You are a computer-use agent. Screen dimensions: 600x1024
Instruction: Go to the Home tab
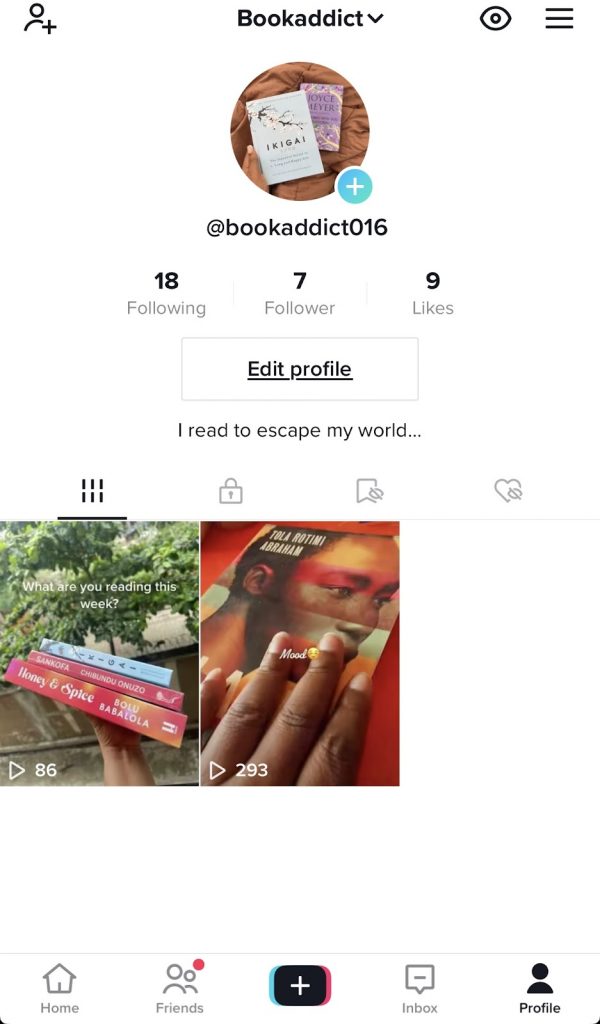tap(59, 989)
